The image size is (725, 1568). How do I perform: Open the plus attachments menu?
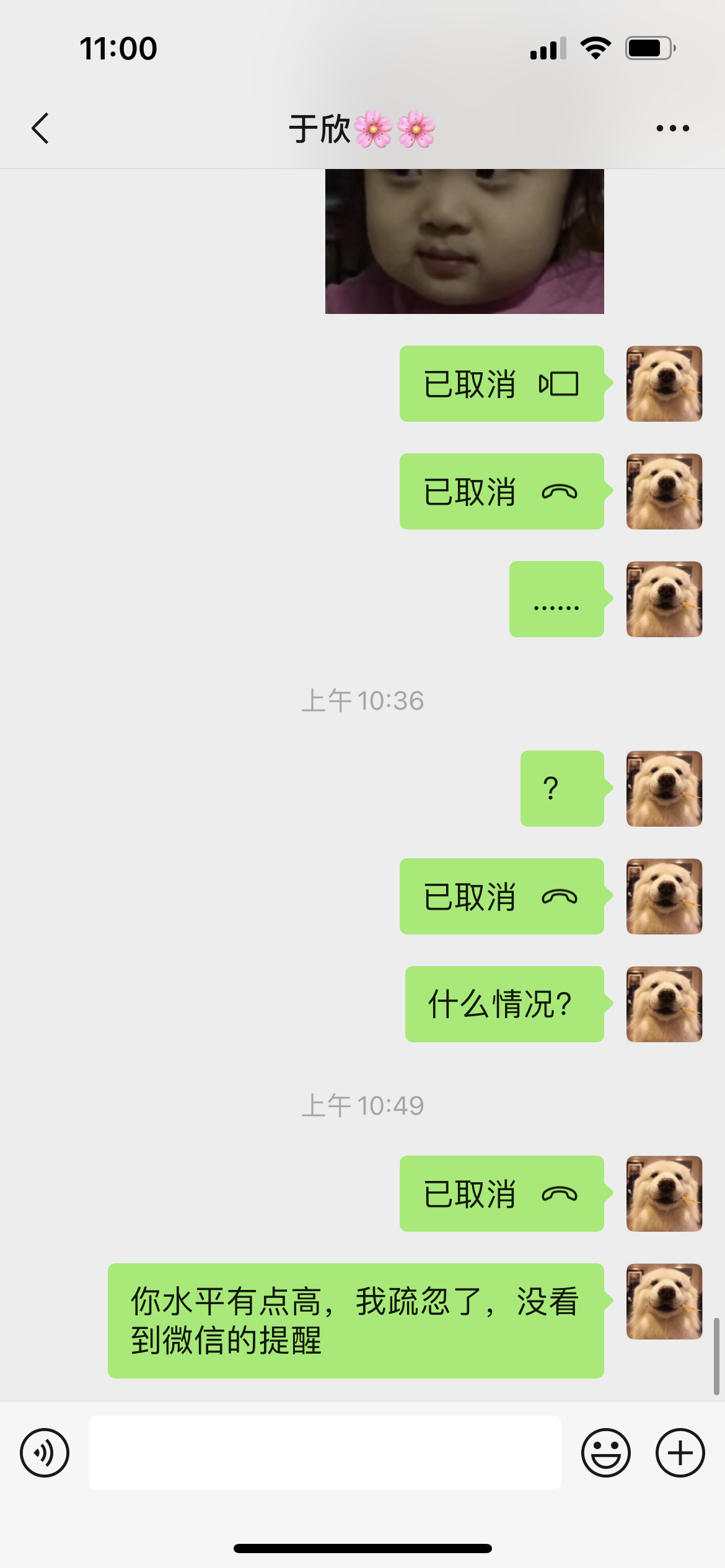[x=680, y=1453]
